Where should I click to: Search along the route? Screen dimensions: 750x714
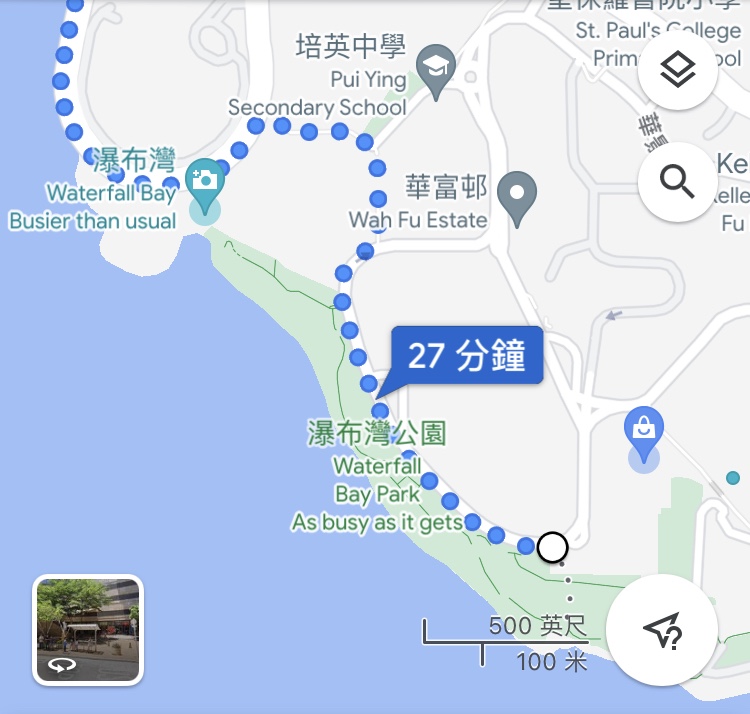point(678,182)
